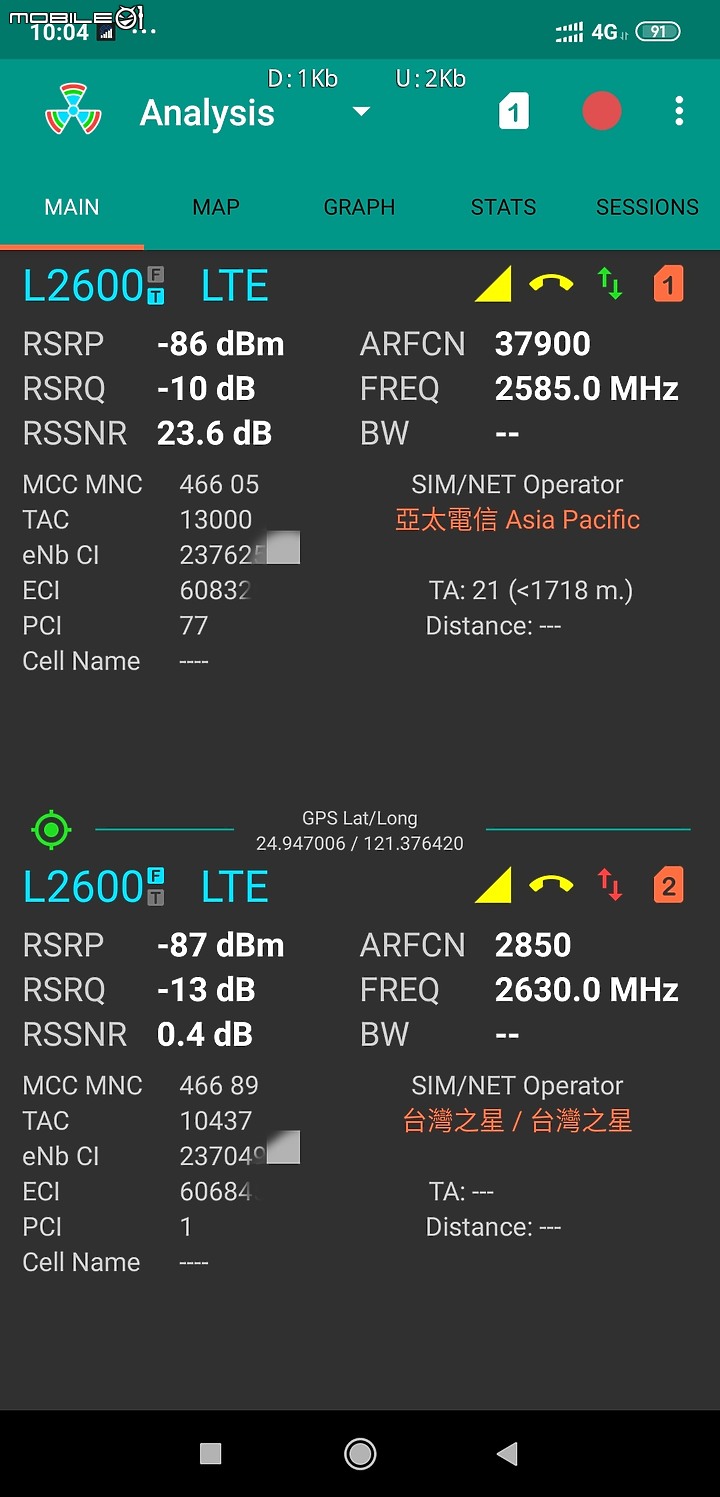This screenshot has height=1497, width=720.
Task: Open the STATS tab
Action: tap(504, 207)
